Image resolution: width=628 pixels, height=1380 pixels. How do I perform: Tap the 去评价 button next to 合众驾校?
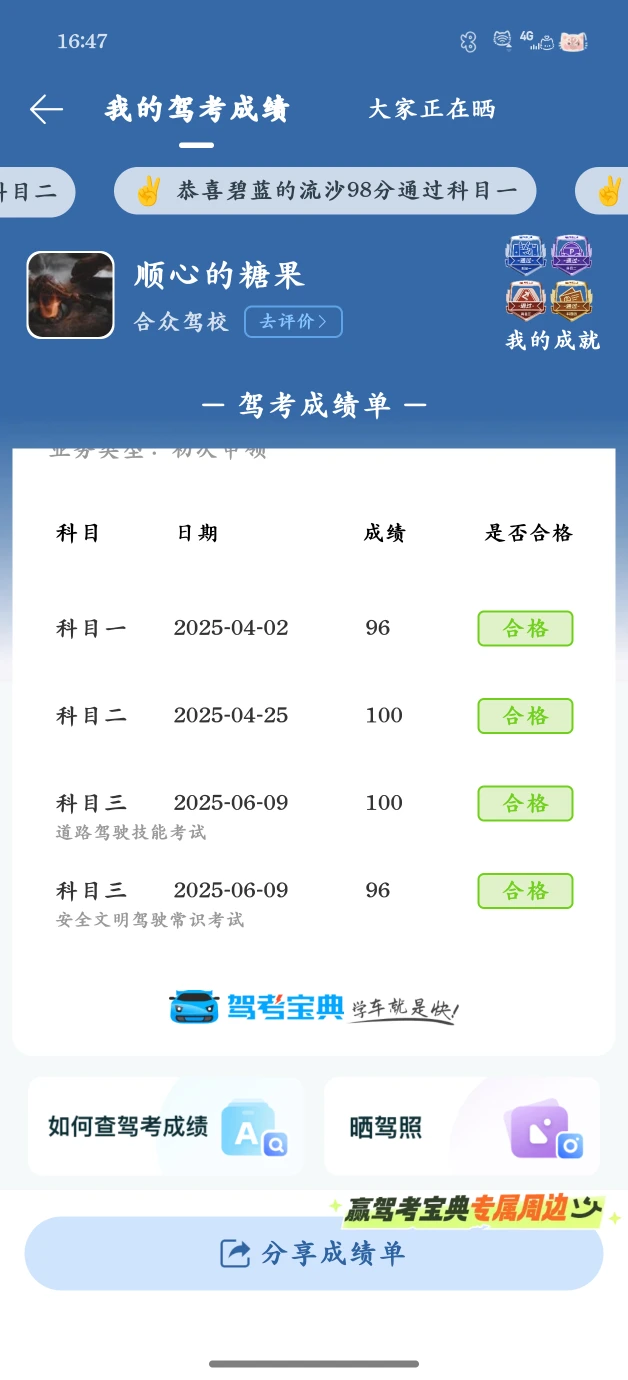click(293, 322)
